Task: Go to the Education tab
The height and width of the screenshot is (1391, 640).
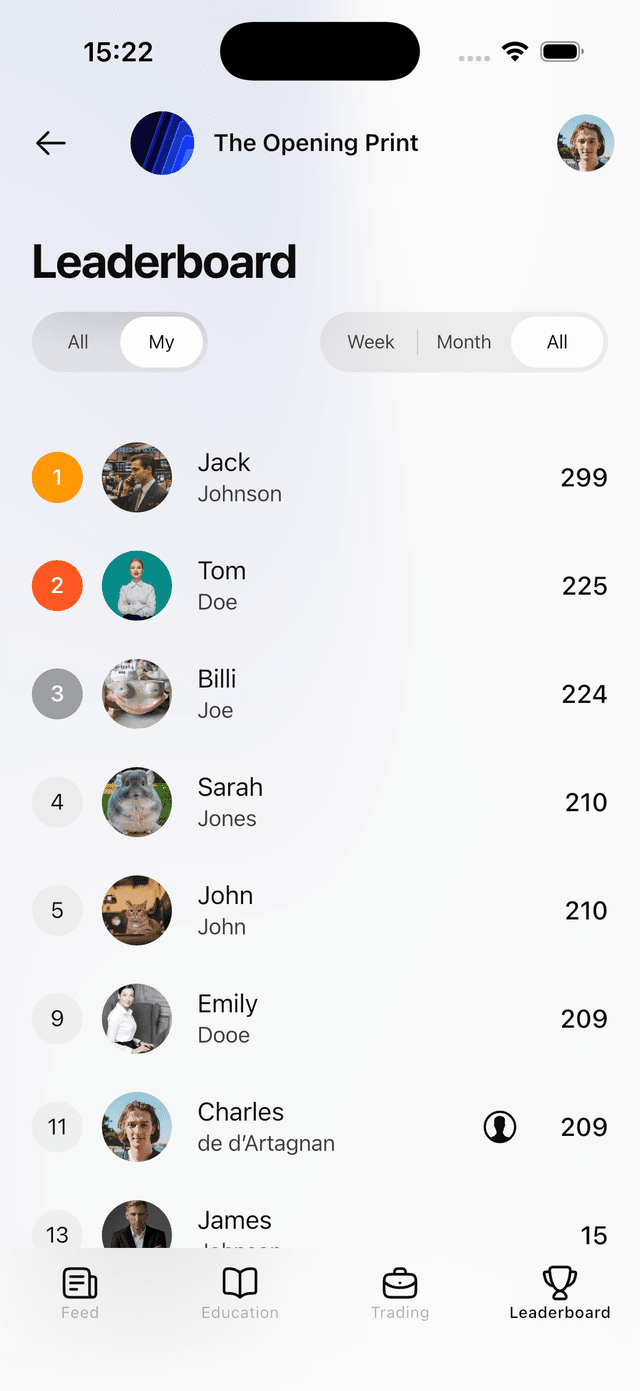Action: 240,1293
